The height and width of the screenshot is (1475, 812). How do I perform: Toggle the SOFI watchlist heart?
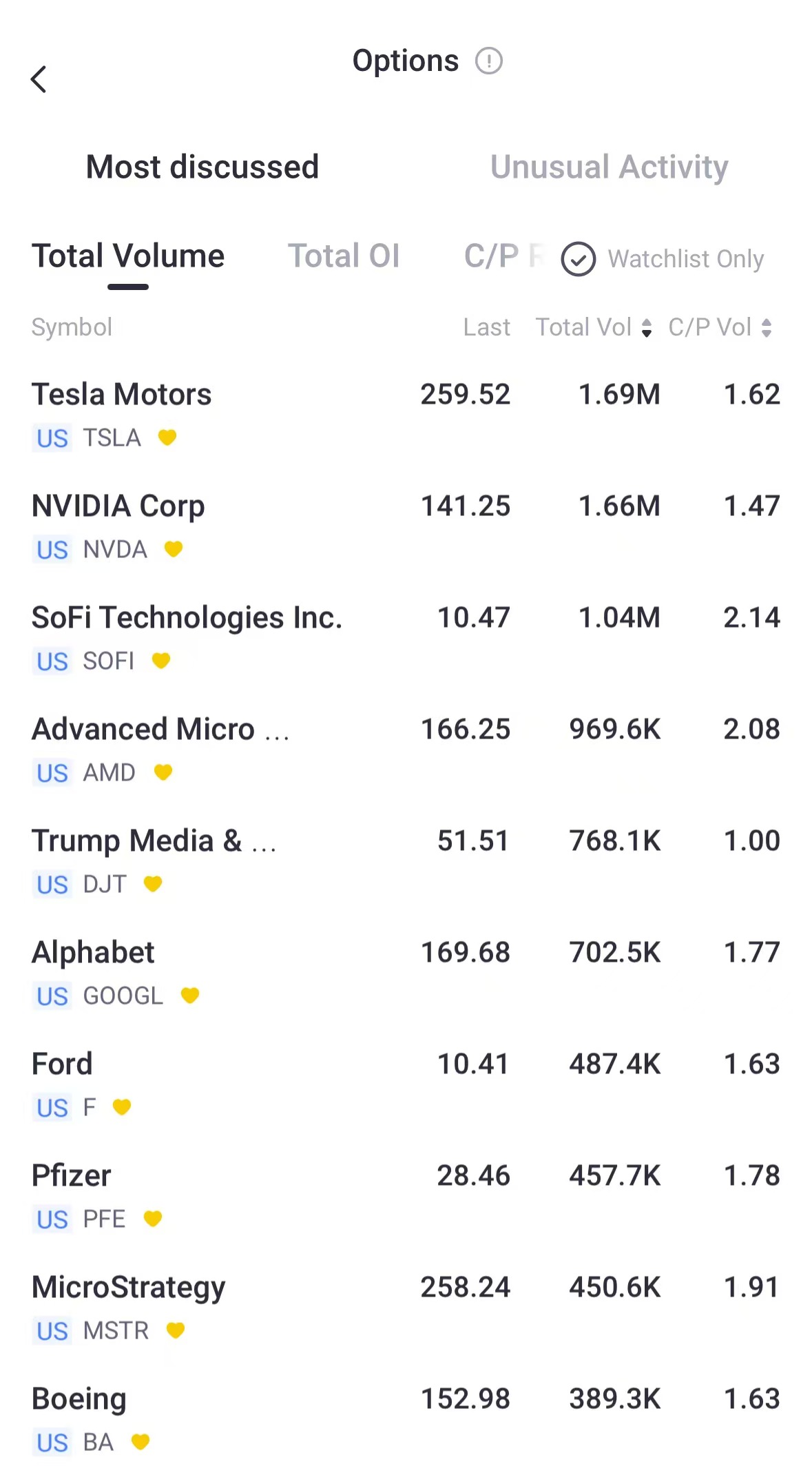[x=161, y=661]
